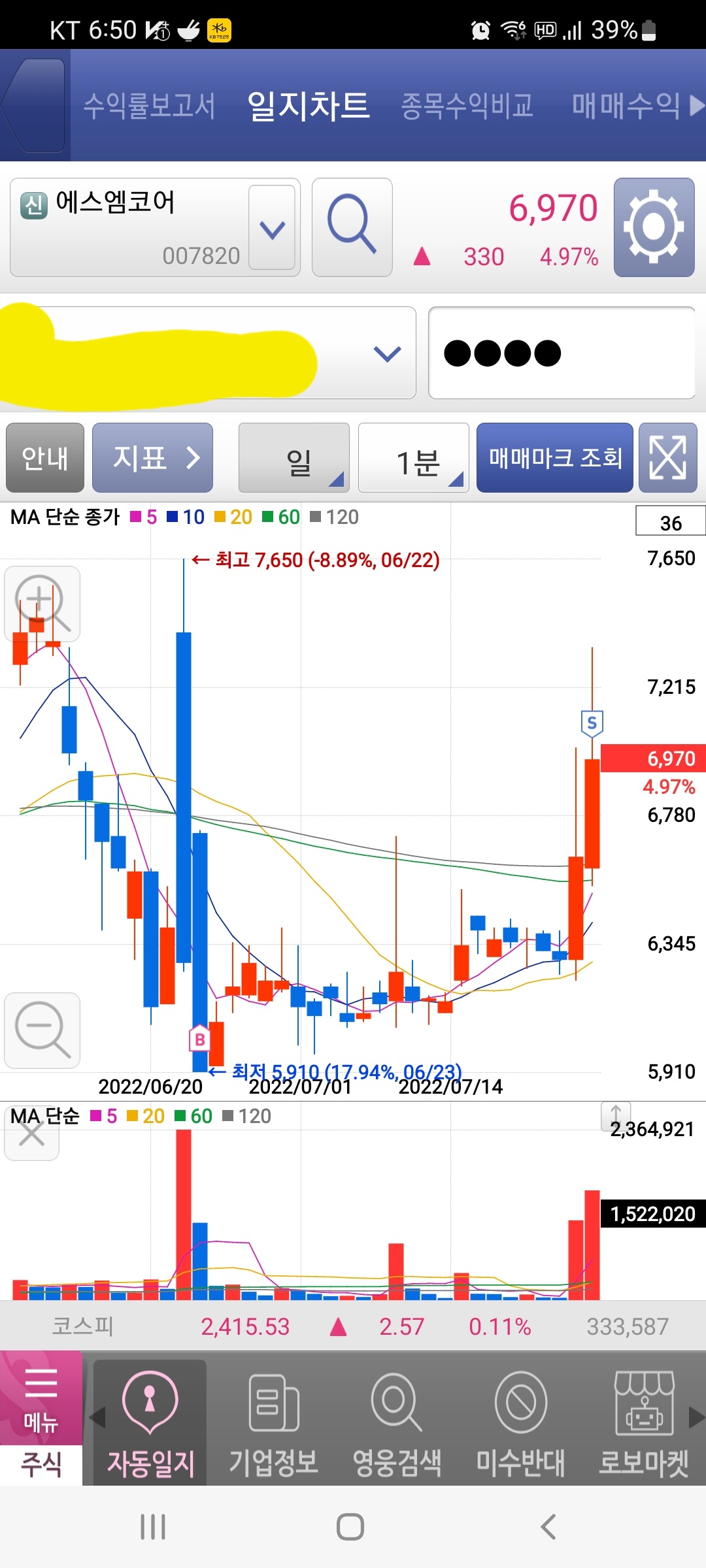The width and height of the screenshot is (706, 1568).
Task: Zoom out of the chart
Action: click(42, 1030)
